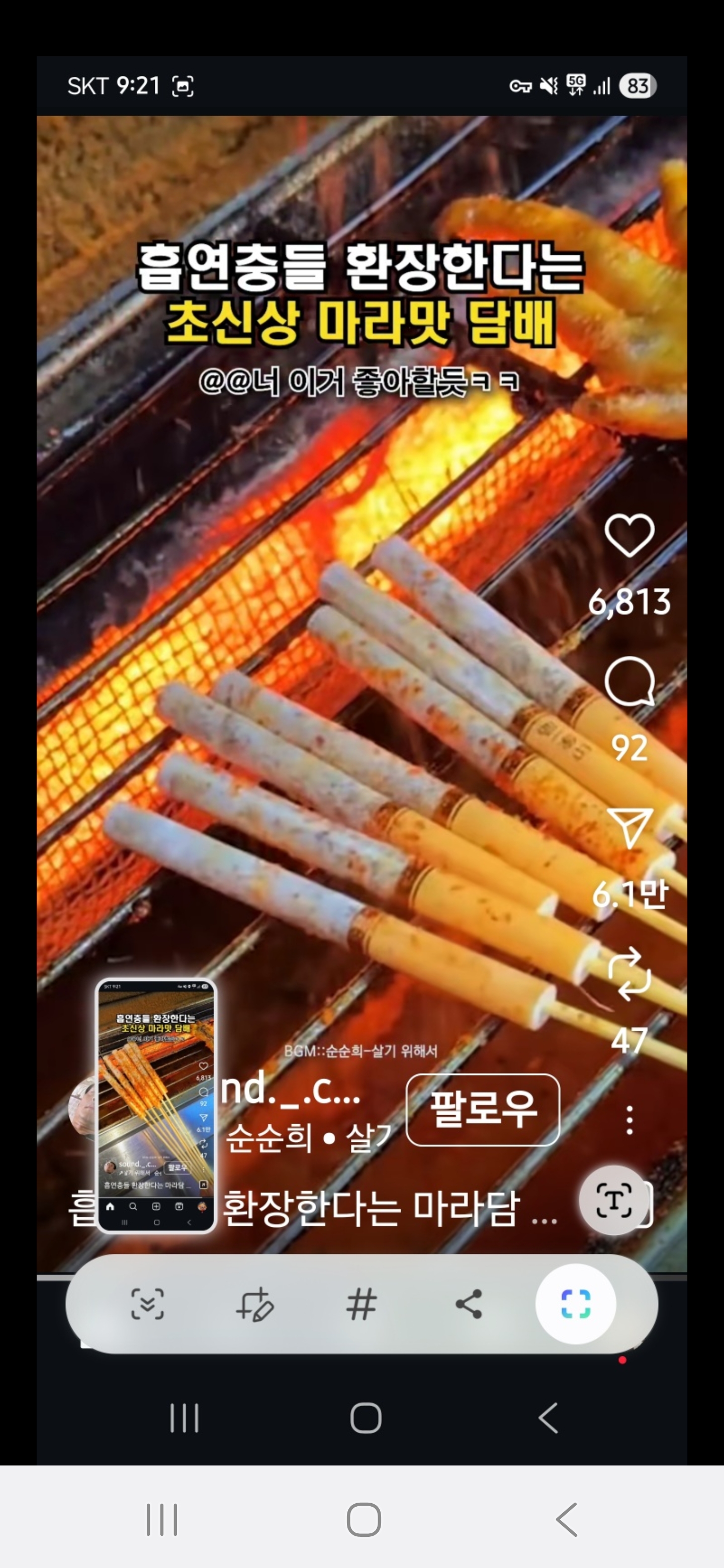Viewport: 724px width, 1568px height.
Task: Edit the screenshot with the crop-pencil tool
Action: 254,1304
